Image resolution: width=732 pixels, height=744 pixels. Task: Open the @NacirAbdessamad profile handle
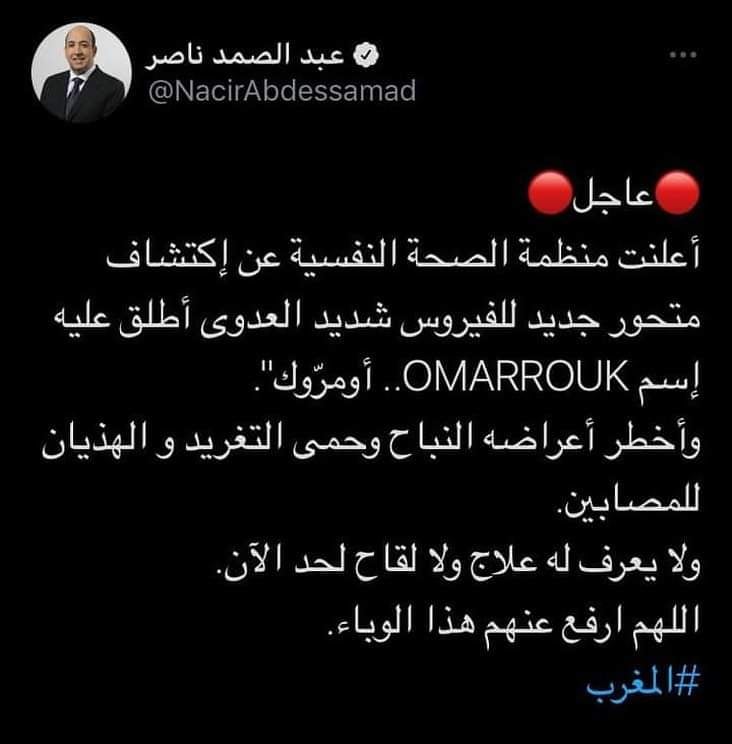[281, 92]
